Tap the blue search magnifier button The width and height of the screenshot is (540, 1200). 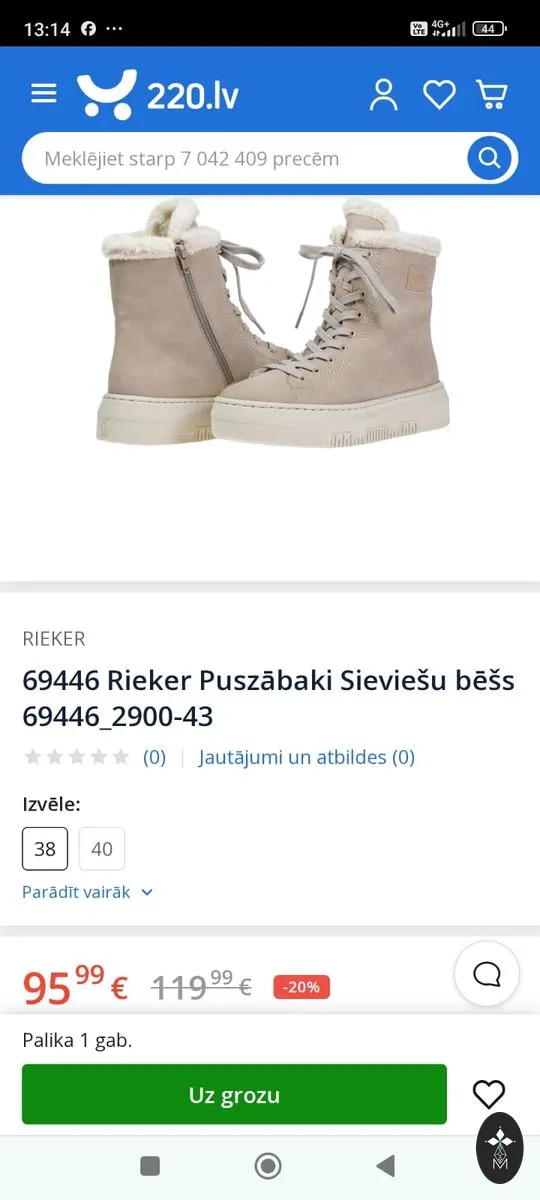pos(489,158)
